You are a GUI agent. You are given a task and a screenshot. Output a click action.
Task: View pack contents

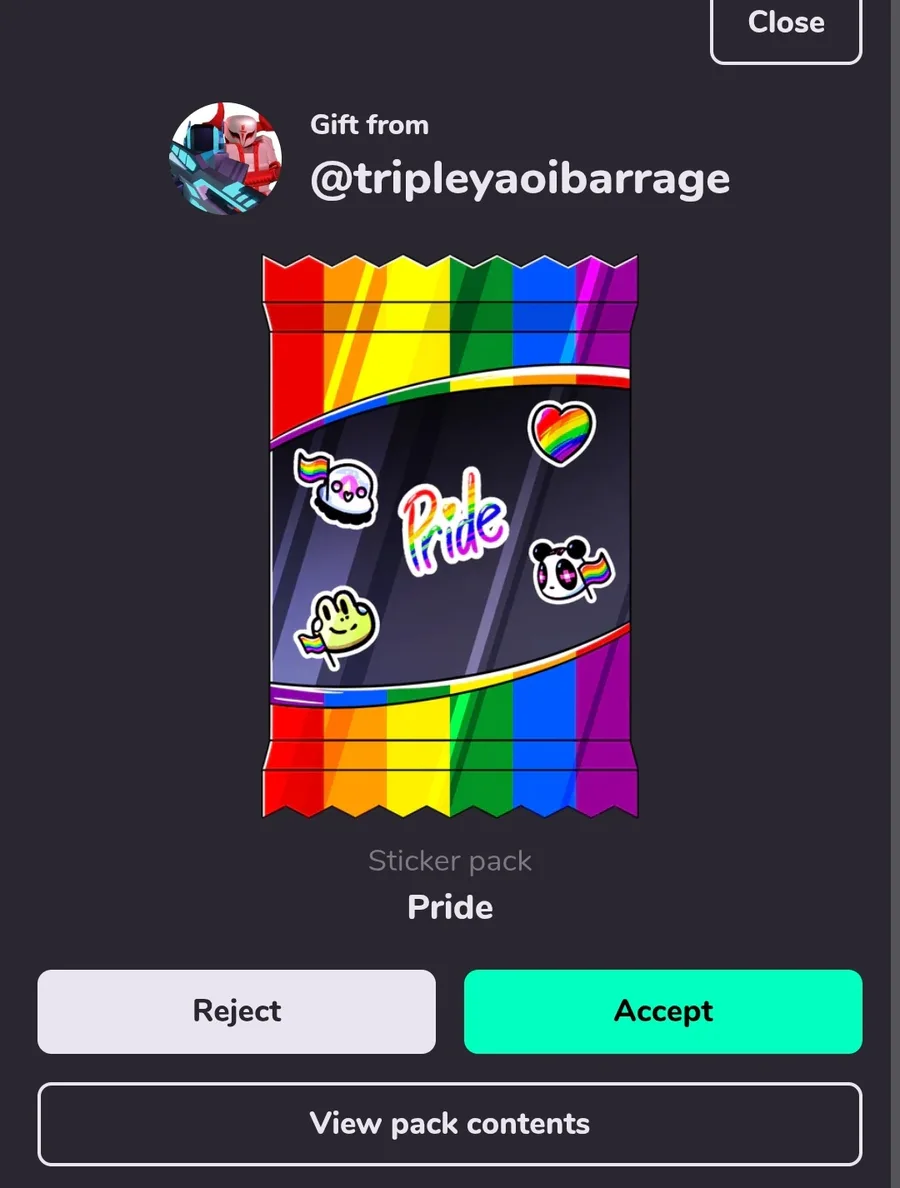[449, 1123]
